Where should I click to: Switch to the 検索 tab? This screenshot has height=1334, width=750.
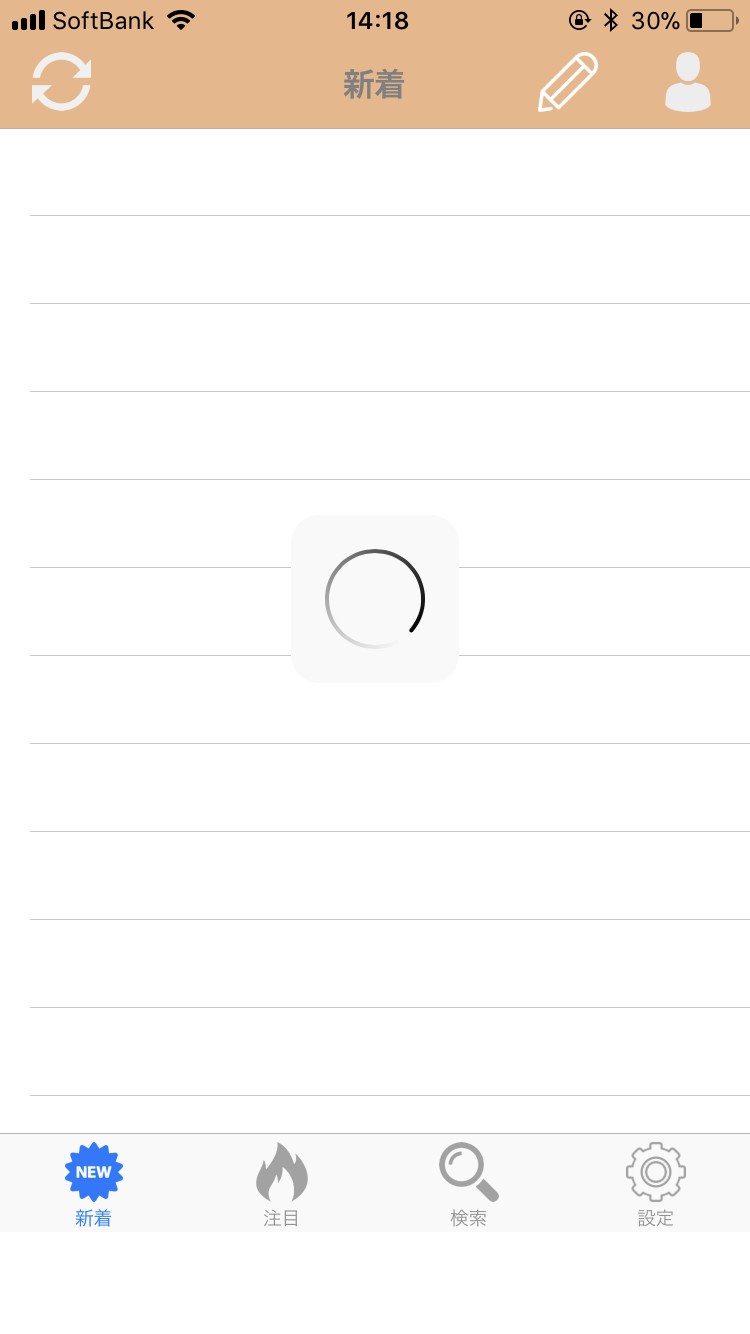pos(468,1184)
